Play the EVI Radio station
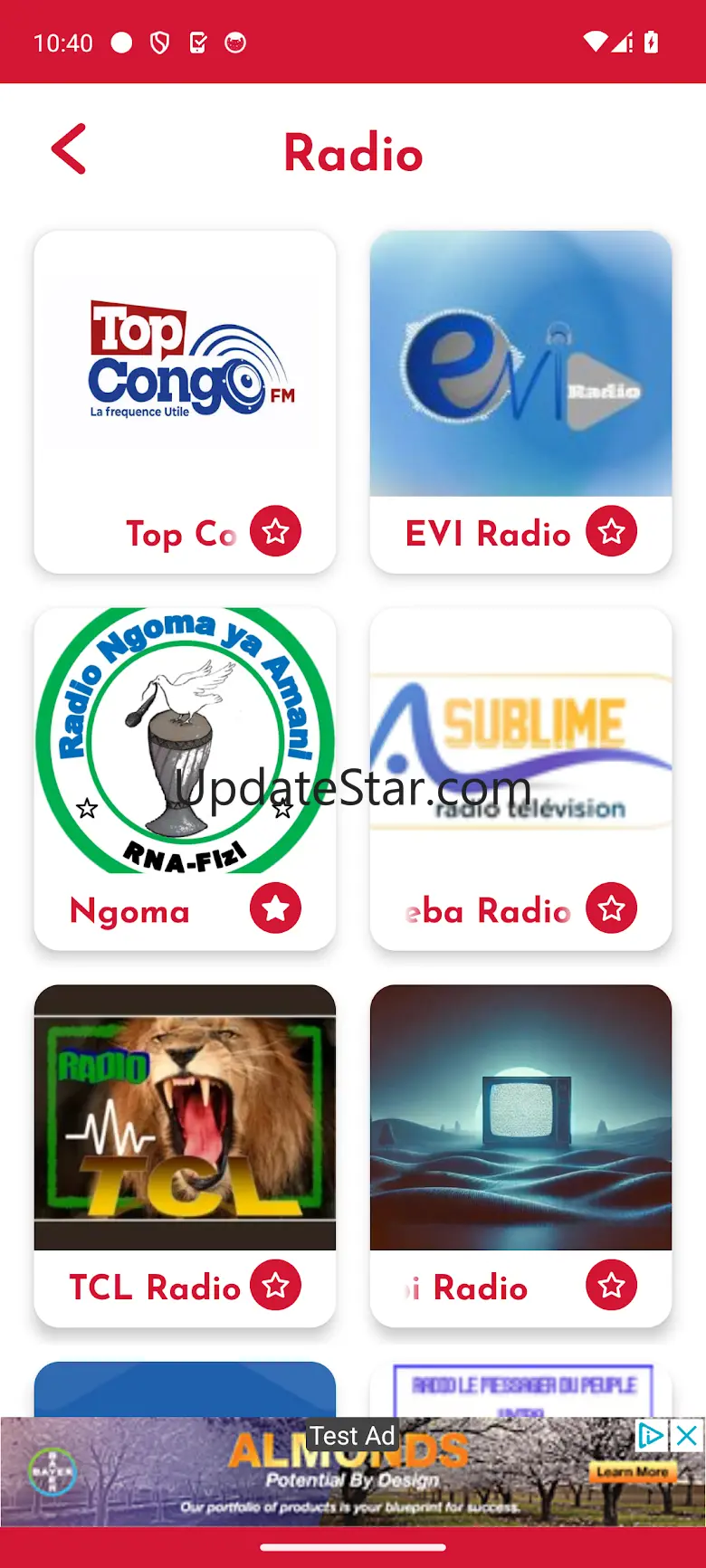 click(x=520, y=364)
